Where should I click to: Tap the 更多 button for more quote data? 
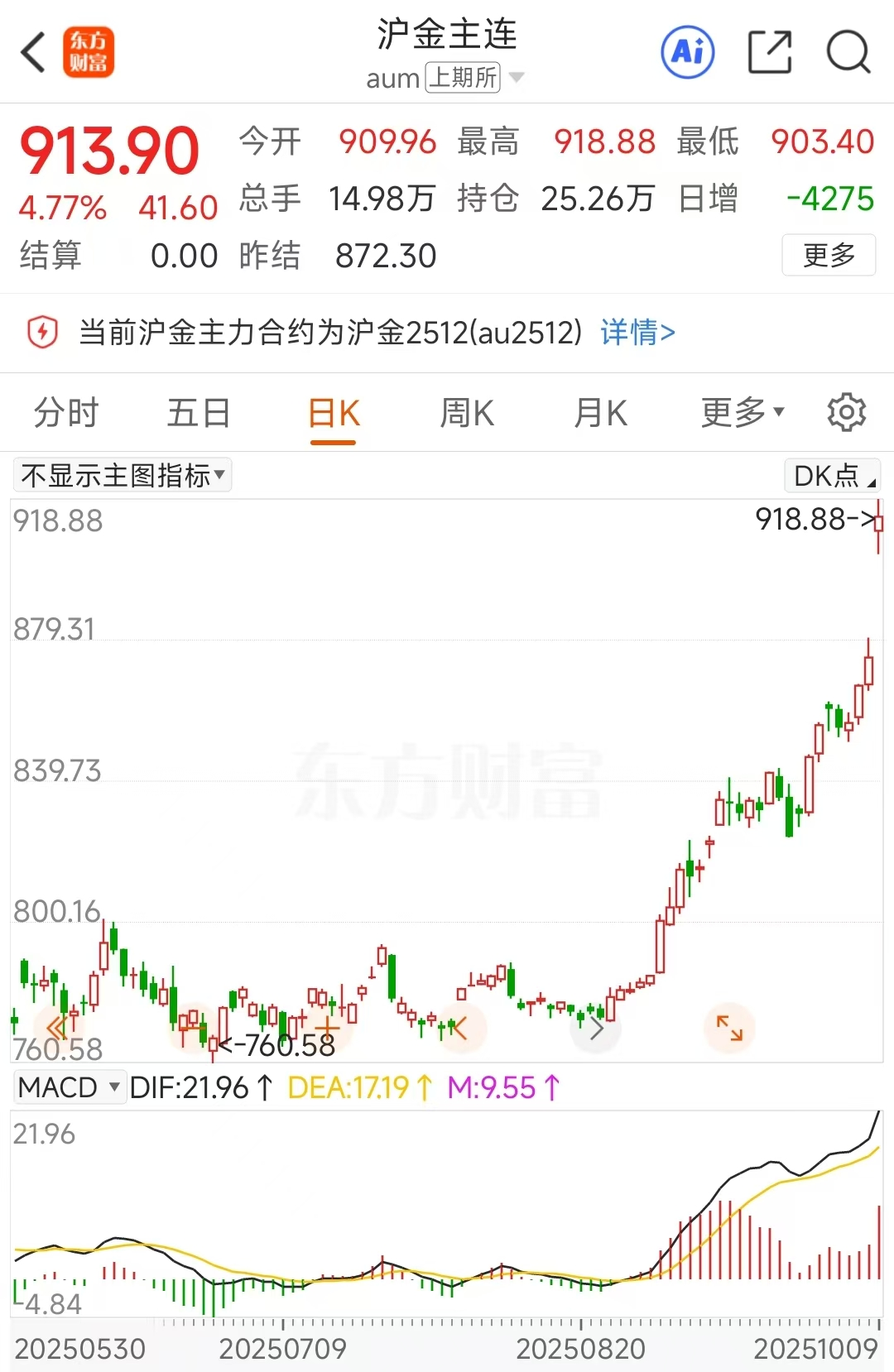click(x=828, y=255)
